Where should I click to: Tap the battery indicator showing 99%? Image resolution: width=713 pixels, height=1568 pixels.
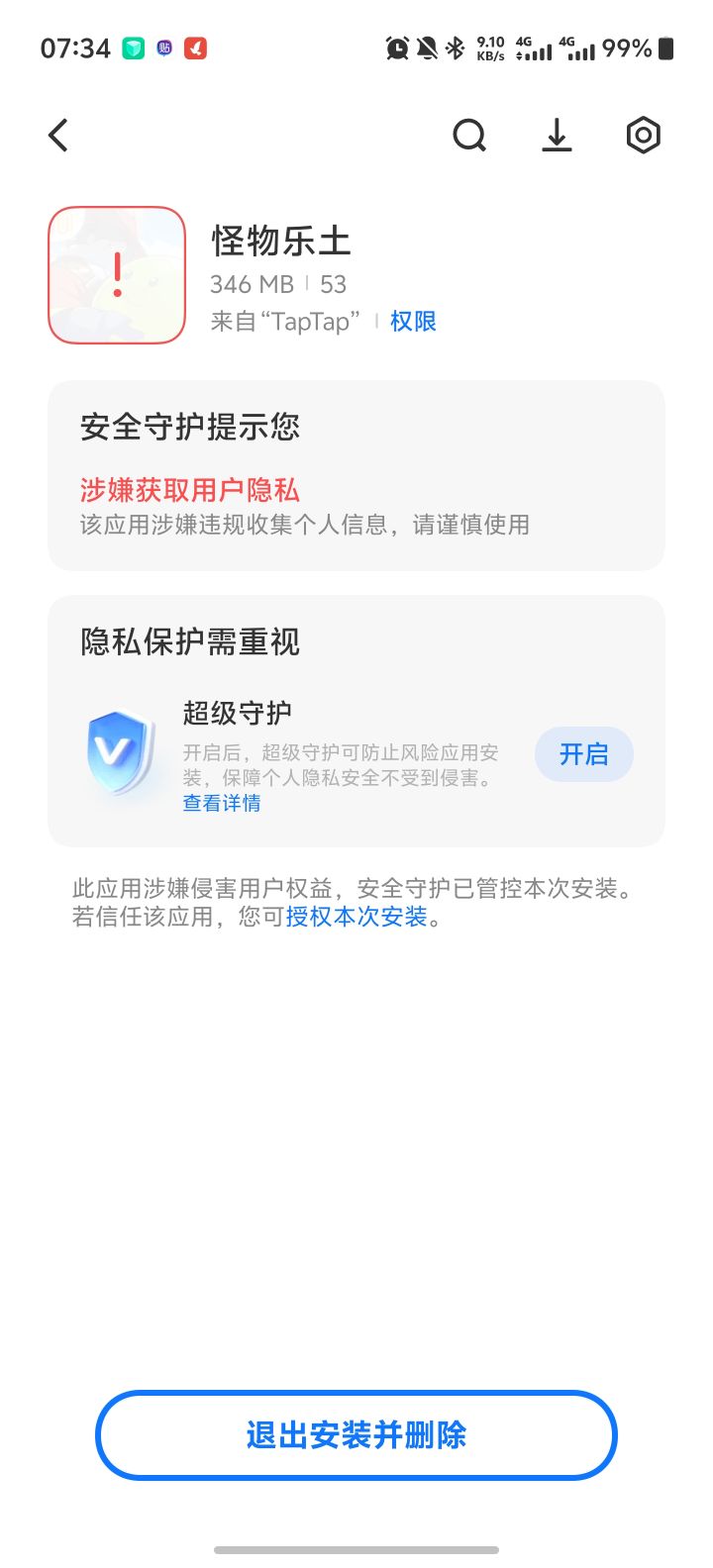coord(641,48)
